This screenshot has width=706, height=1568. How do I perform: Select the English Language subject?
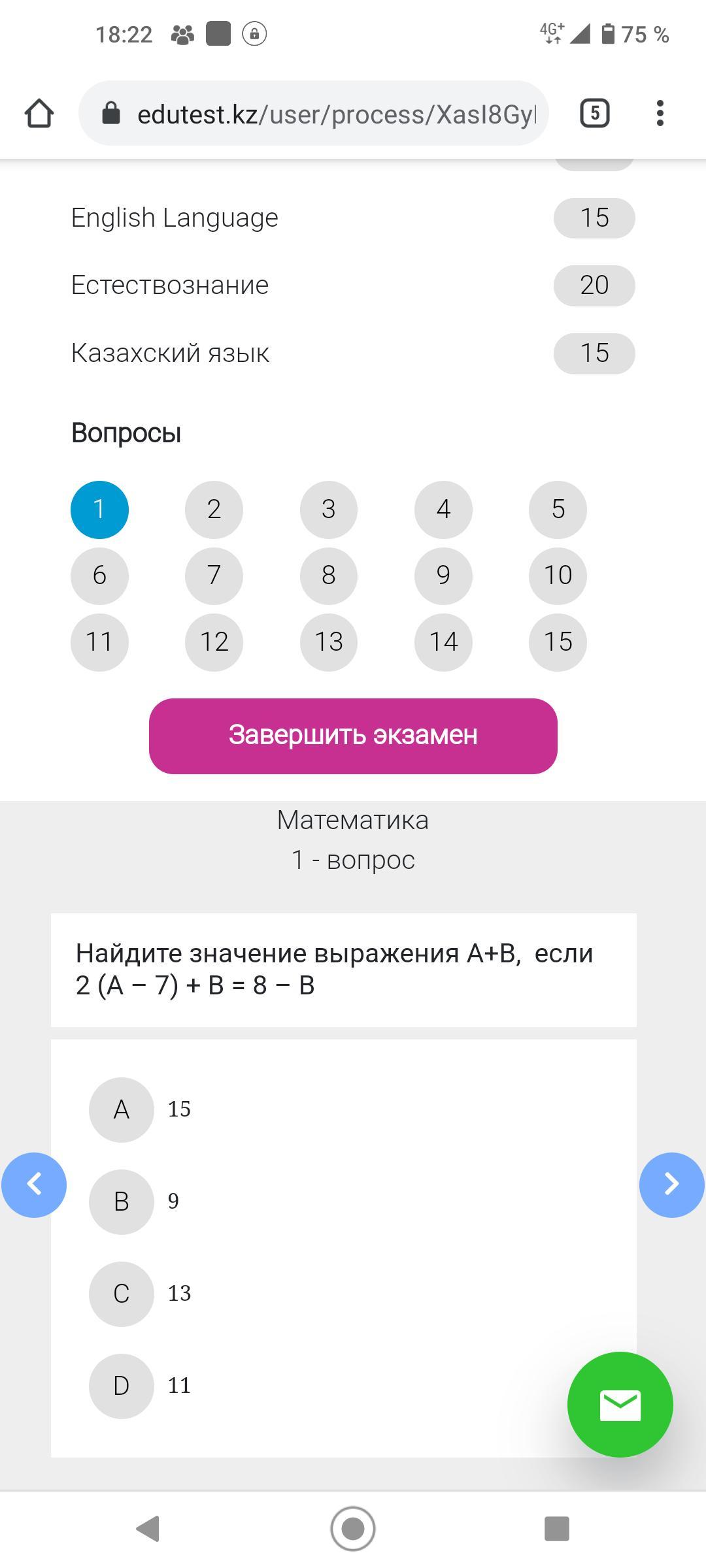(x=175, y=218)
